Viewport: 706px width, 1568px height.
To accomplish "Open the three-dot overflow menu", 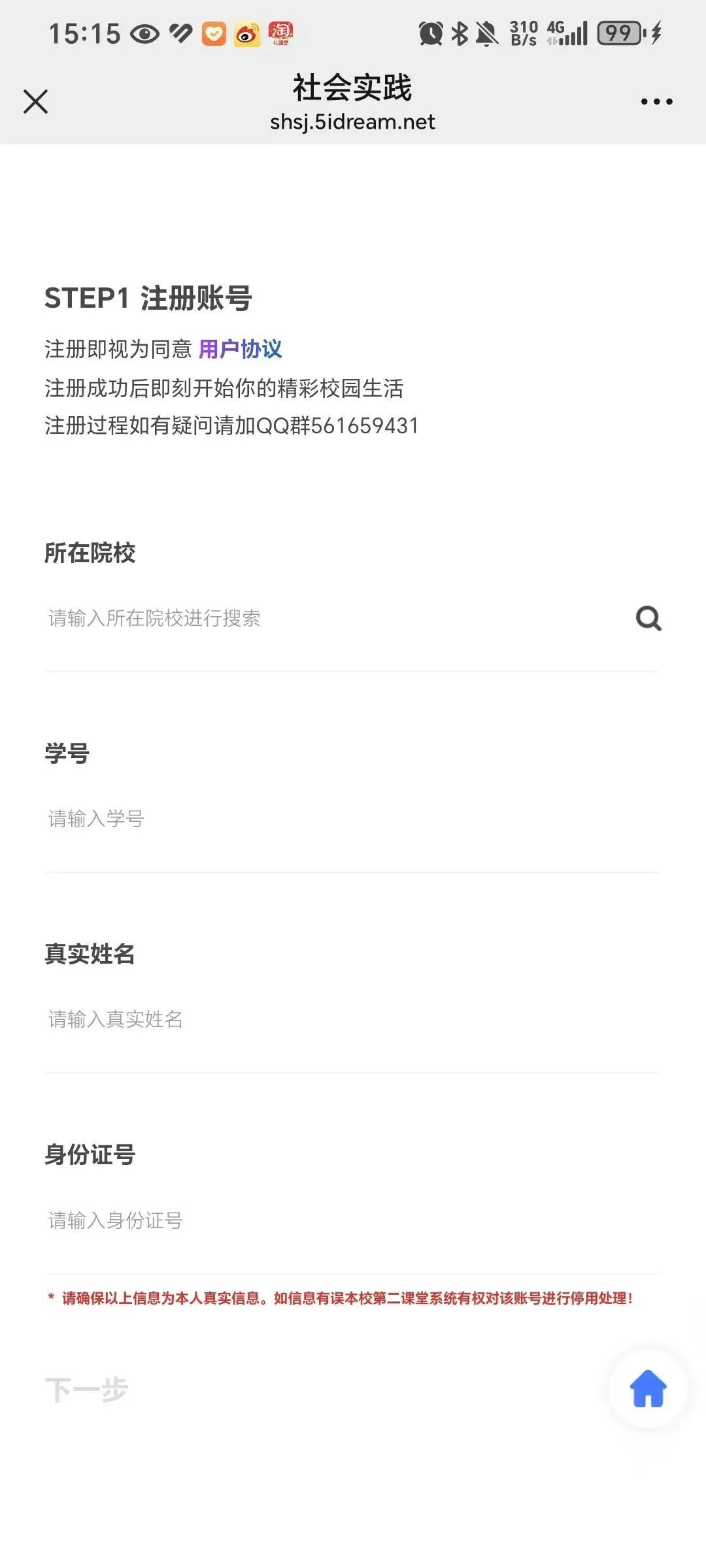I will [656, 101].
